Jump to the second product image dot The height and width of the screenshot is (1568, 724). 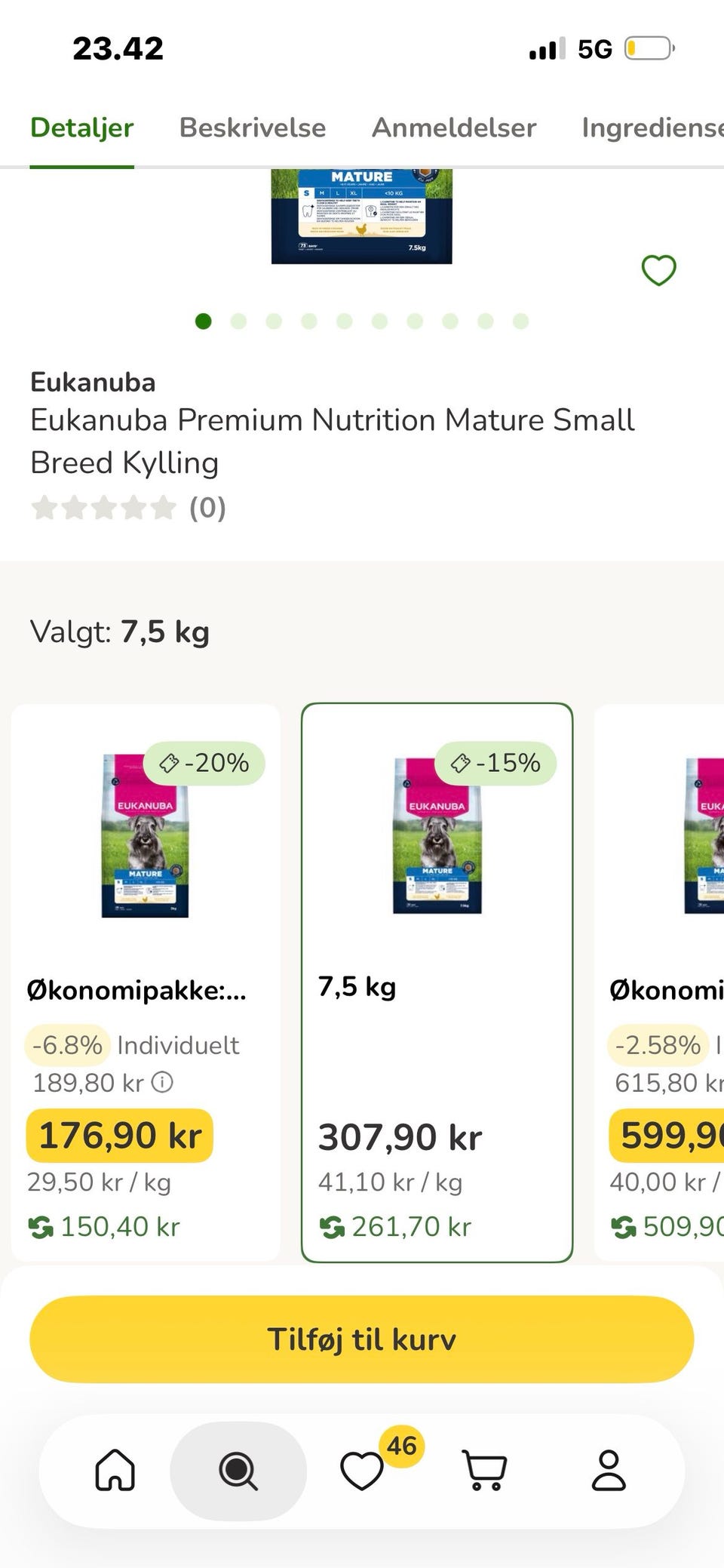[238, 321]
